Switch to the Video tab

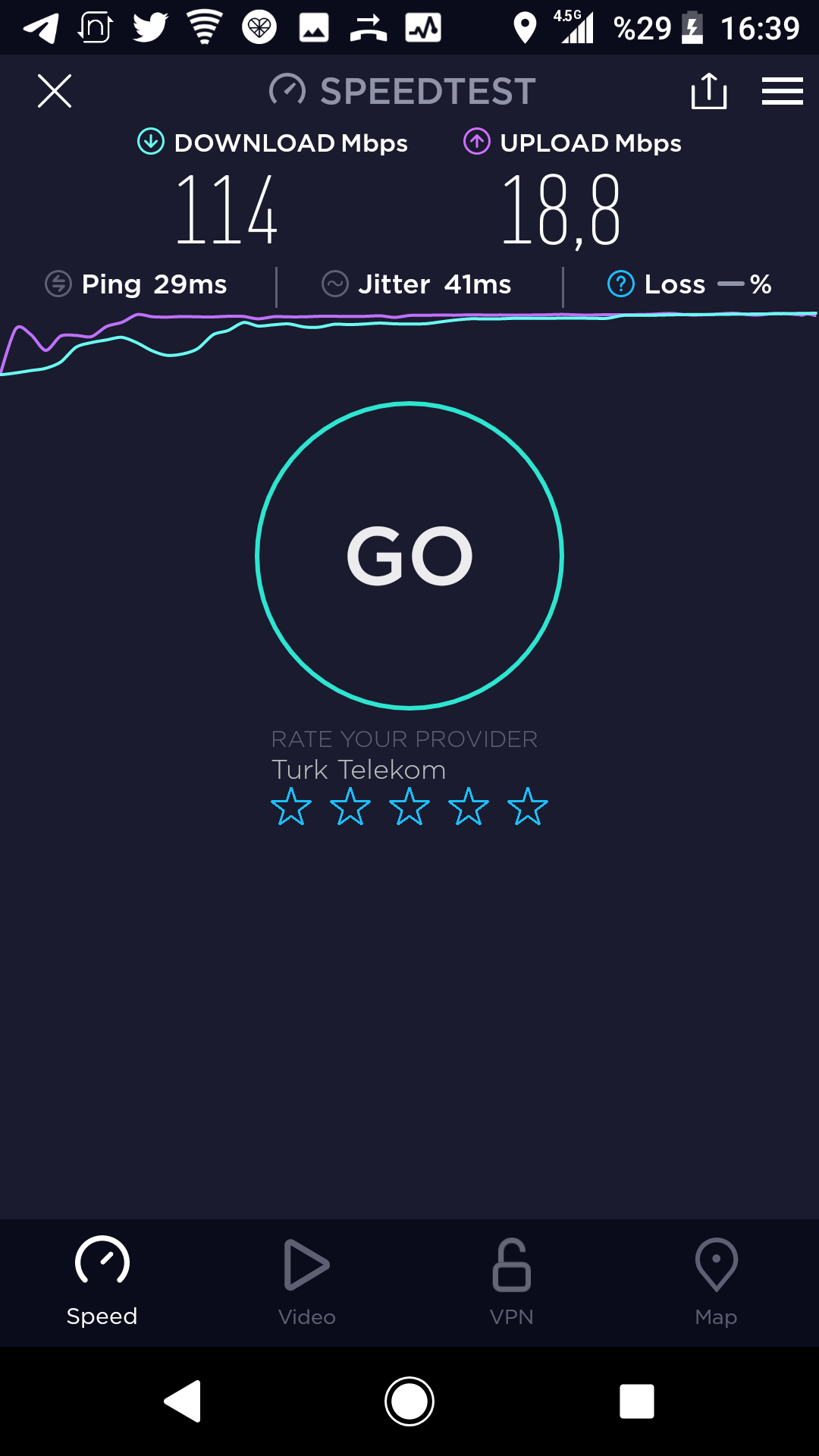tap(307, 1282)
